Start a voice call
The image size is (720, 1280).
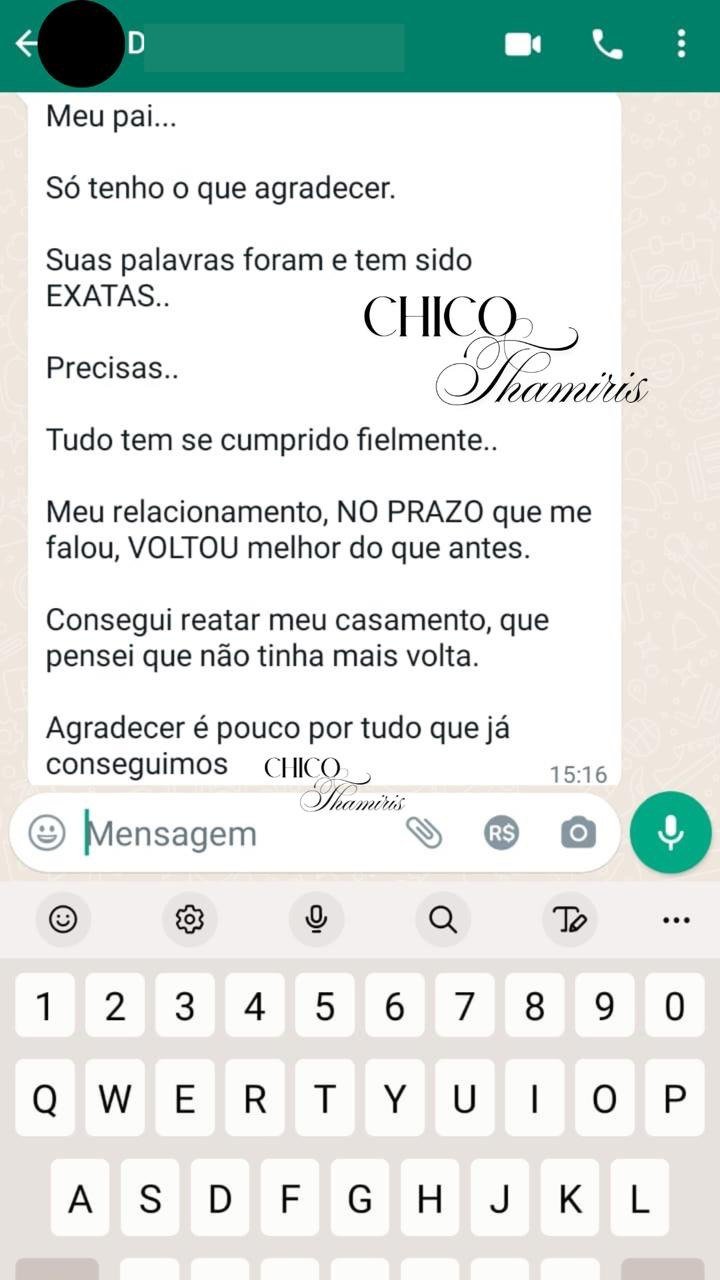(x=607, y=44)
